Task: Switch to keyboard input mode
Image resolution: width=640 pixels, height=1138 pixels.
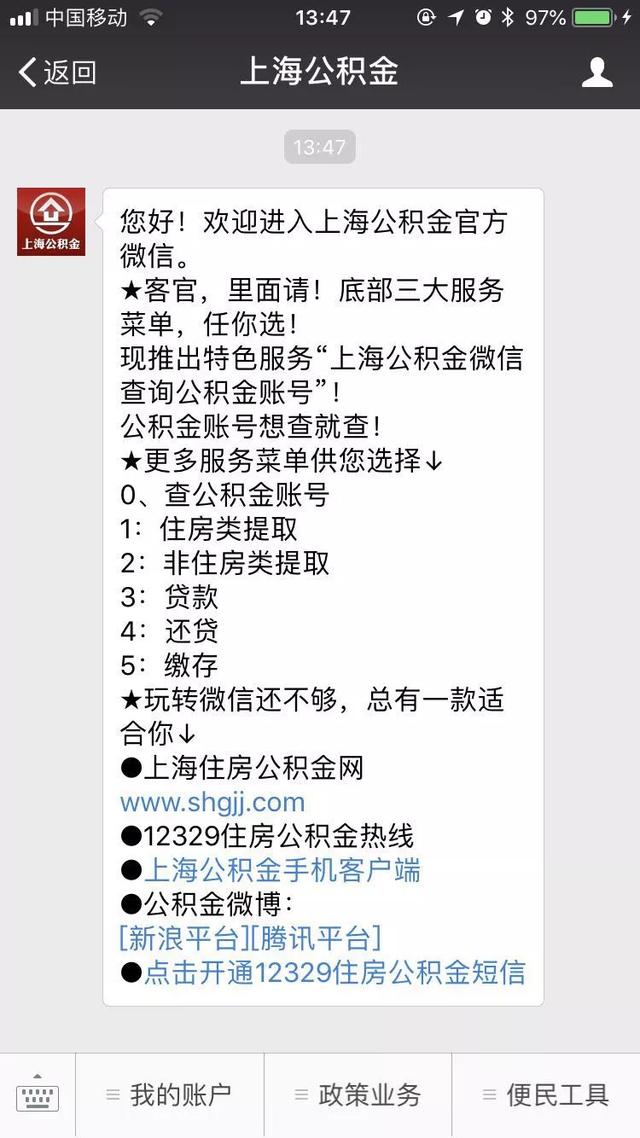Action: click(x=37, y=1095)
